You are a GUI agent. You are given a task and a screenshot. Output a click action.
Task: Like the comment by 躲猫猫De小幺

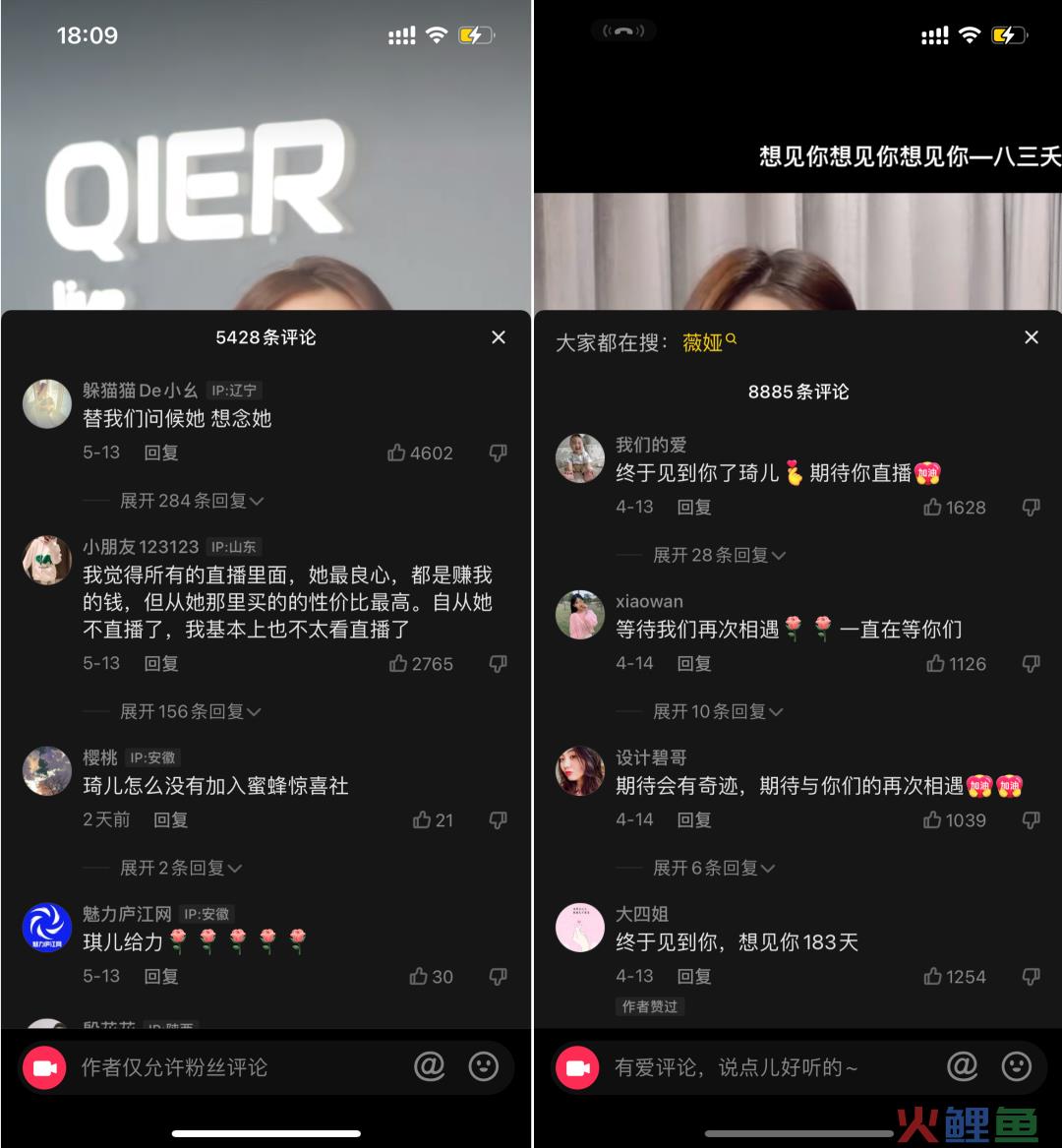coord(397,453)
